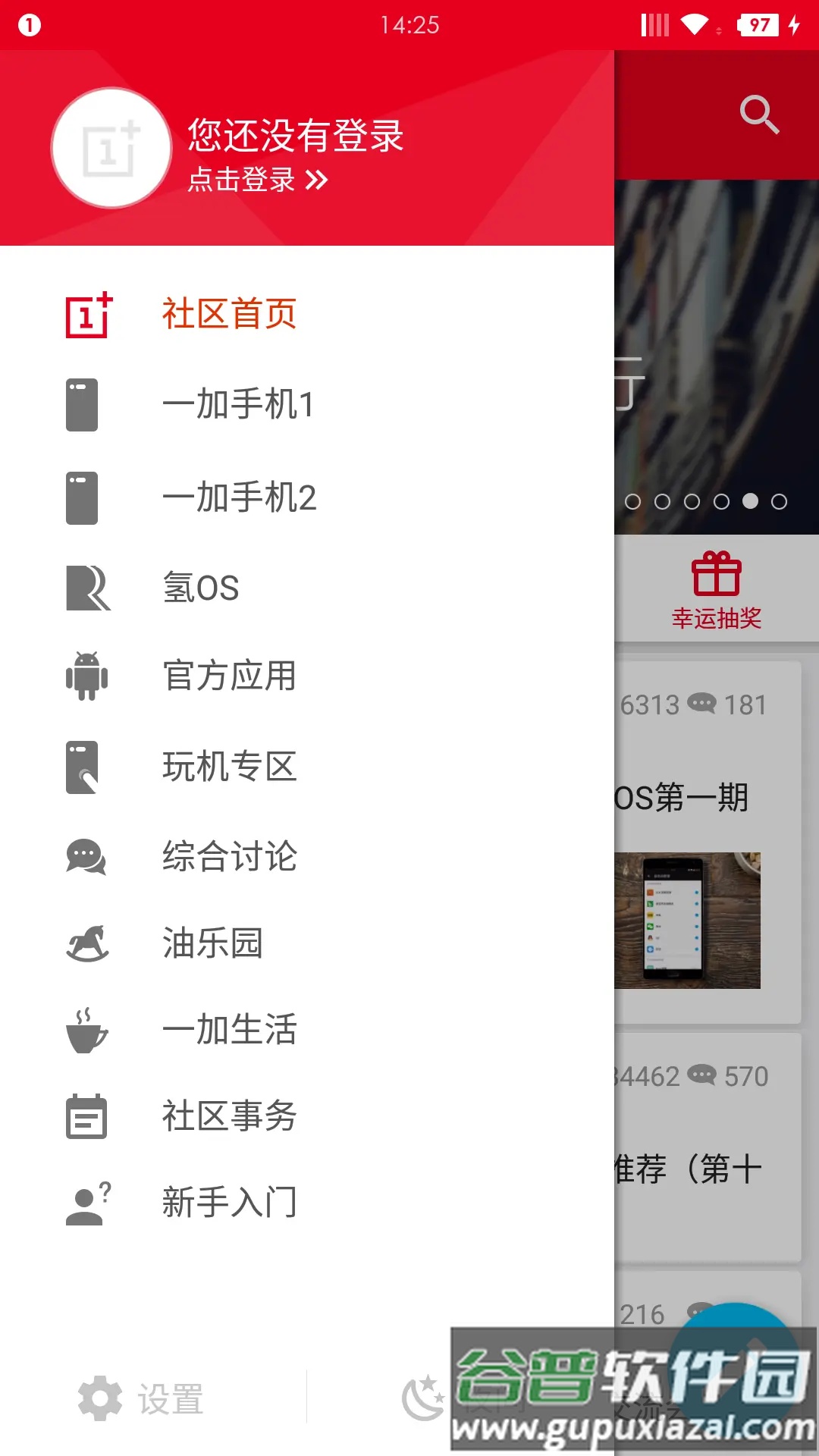Image resolution: width=819 pixels, height=1456 pixels.
Task: Open the 一加手机1 section
Action: tap(238, 404)
